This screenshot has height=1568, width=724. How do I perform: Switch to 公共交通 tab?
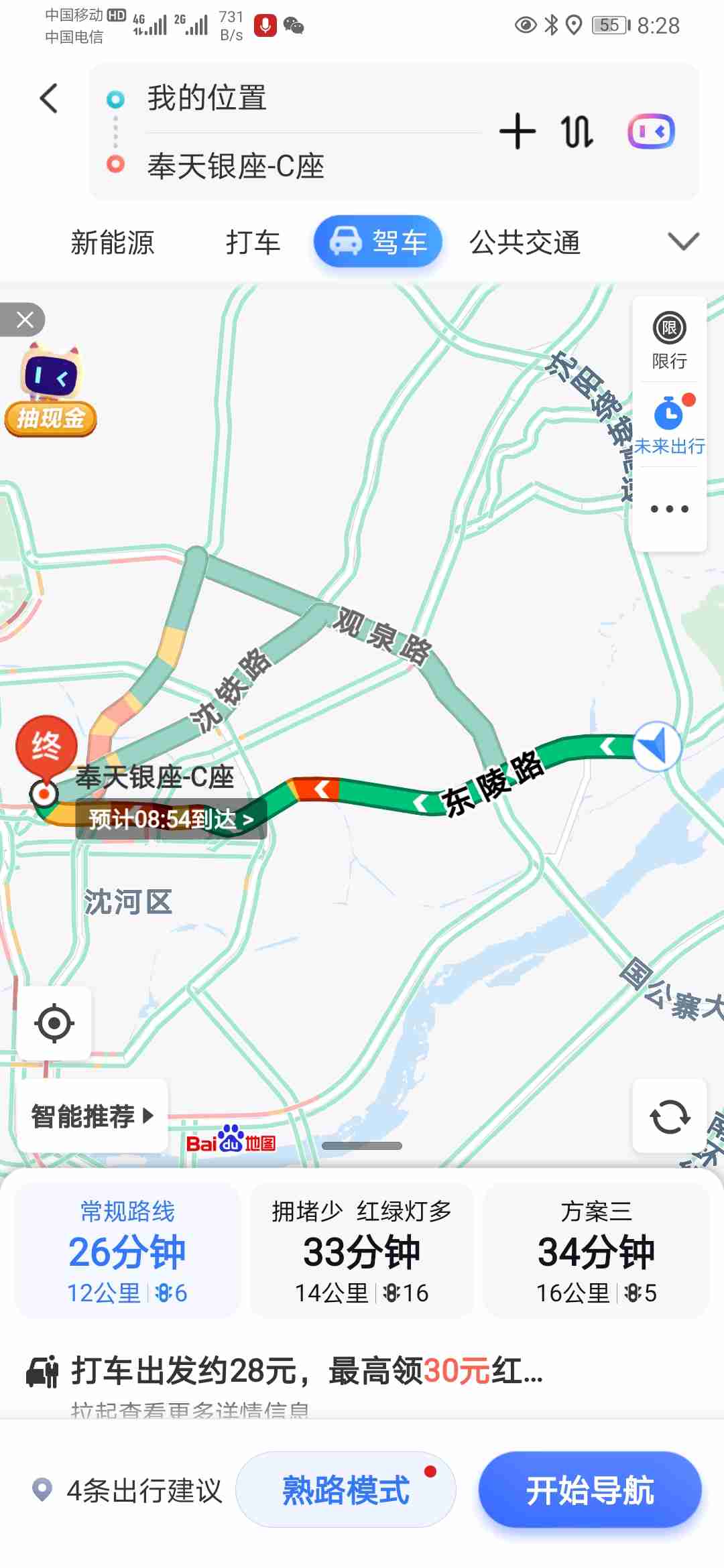coord(524,243)
